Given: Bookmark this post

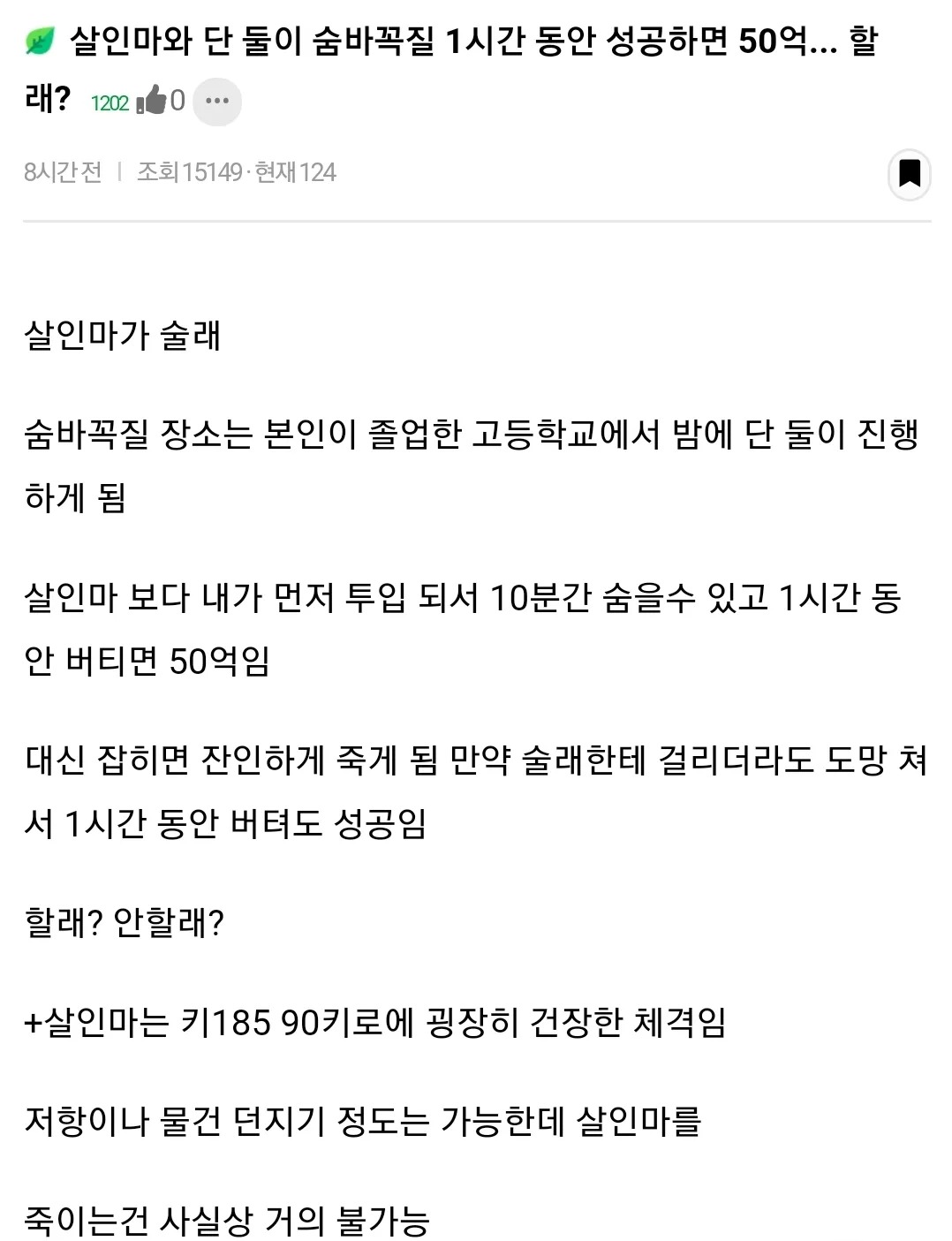Looking at the screenshot, I should (910, 173).
